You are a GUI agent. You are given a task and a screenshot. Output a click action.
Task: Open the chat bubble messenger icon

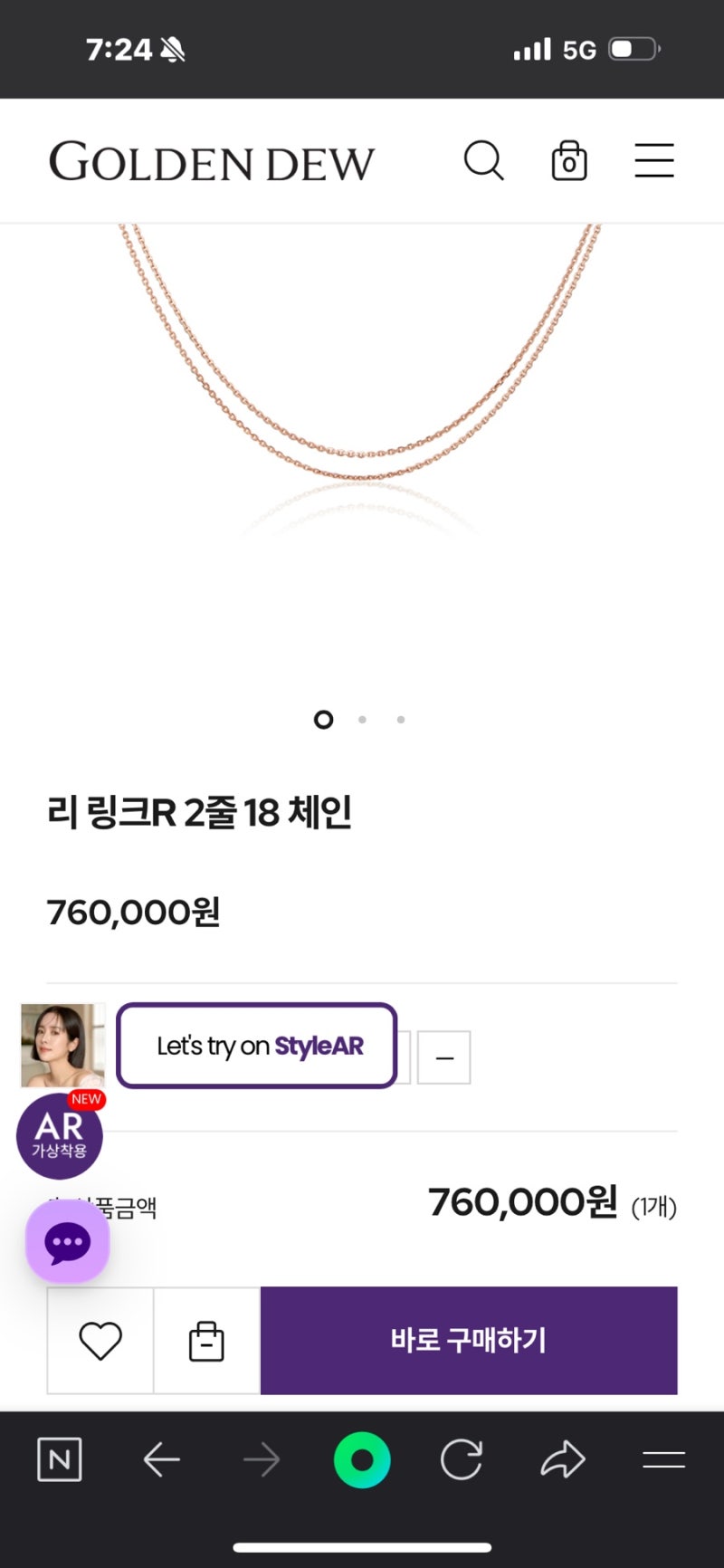tap(68, 1241)
